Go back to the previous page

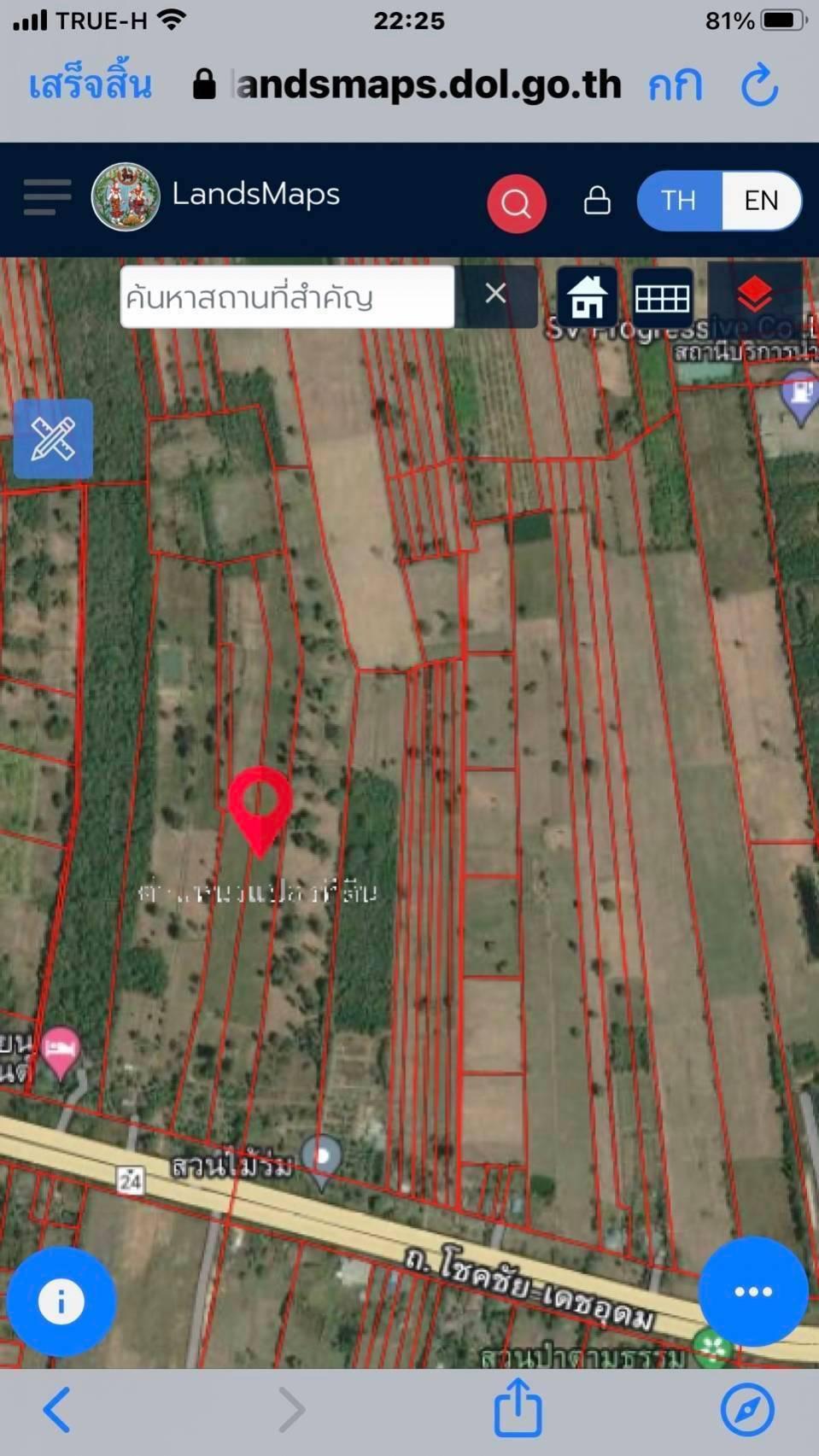[x=56, y=1409]
